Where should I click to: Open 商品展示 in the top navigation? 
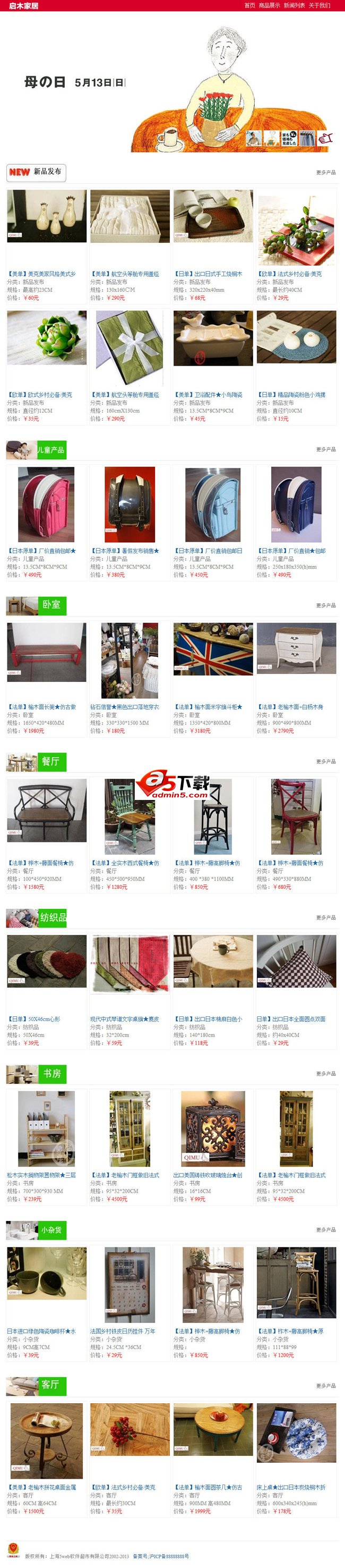coord(269,5)
